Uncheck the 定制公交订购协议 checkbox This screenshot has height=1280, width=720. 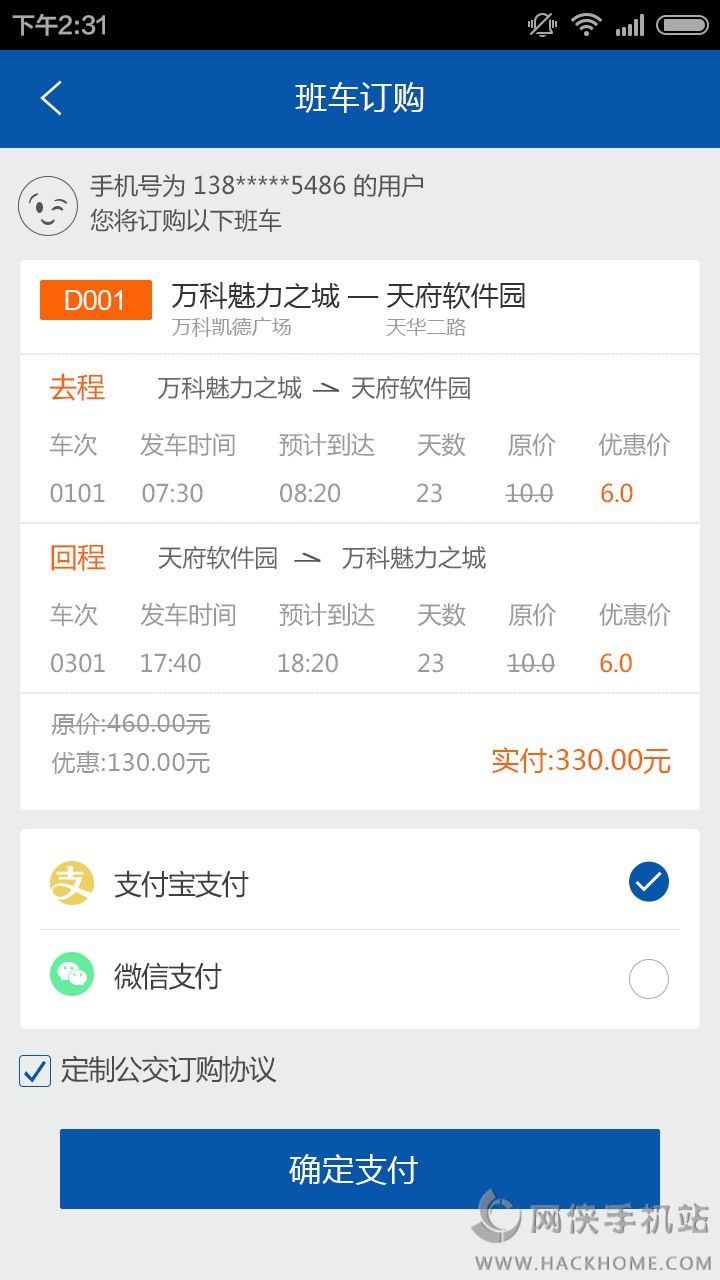pos(35,1071)
